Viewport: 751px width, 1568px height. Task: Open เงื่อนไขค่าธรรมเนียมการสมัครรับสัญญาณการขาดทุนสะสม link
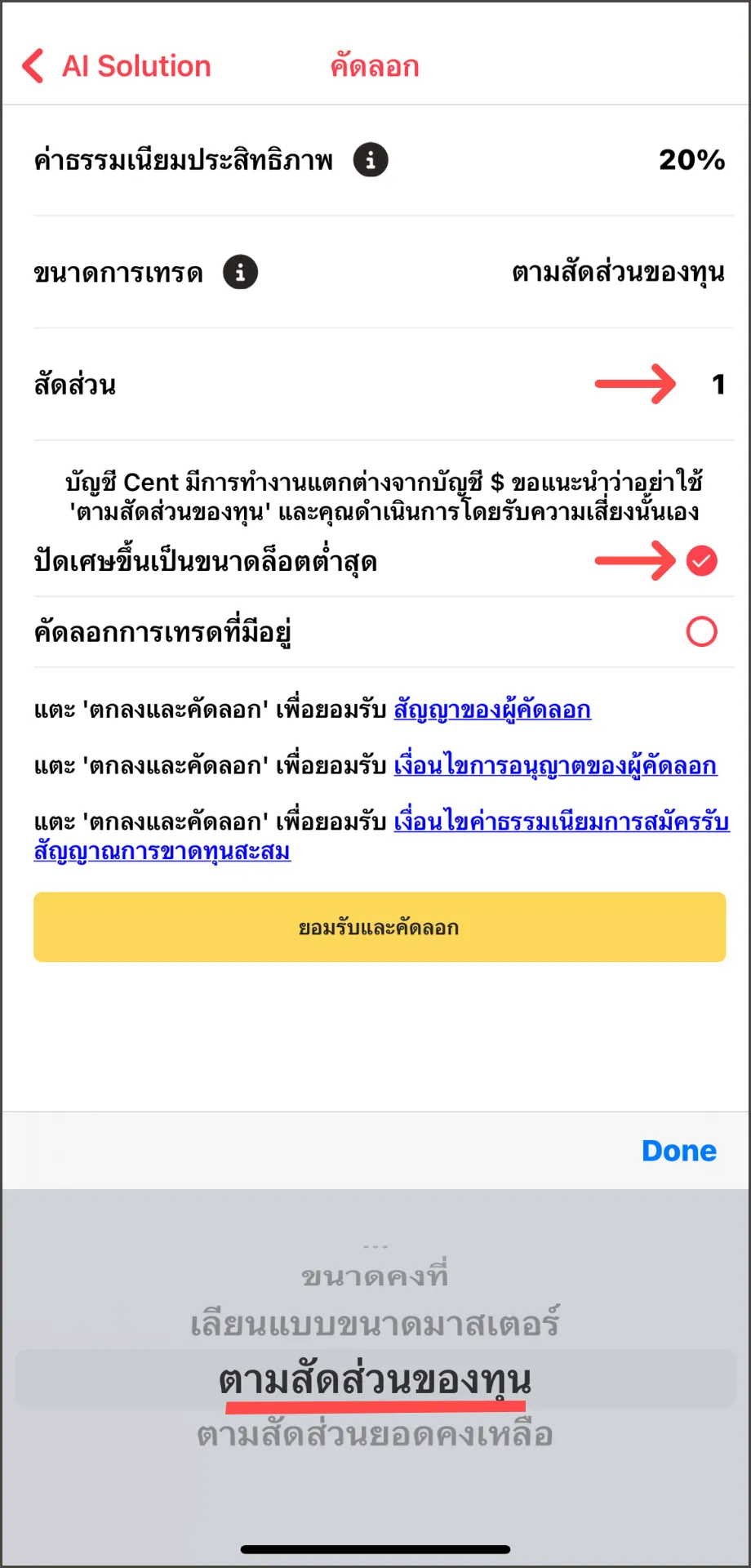(x=381, y=836)
